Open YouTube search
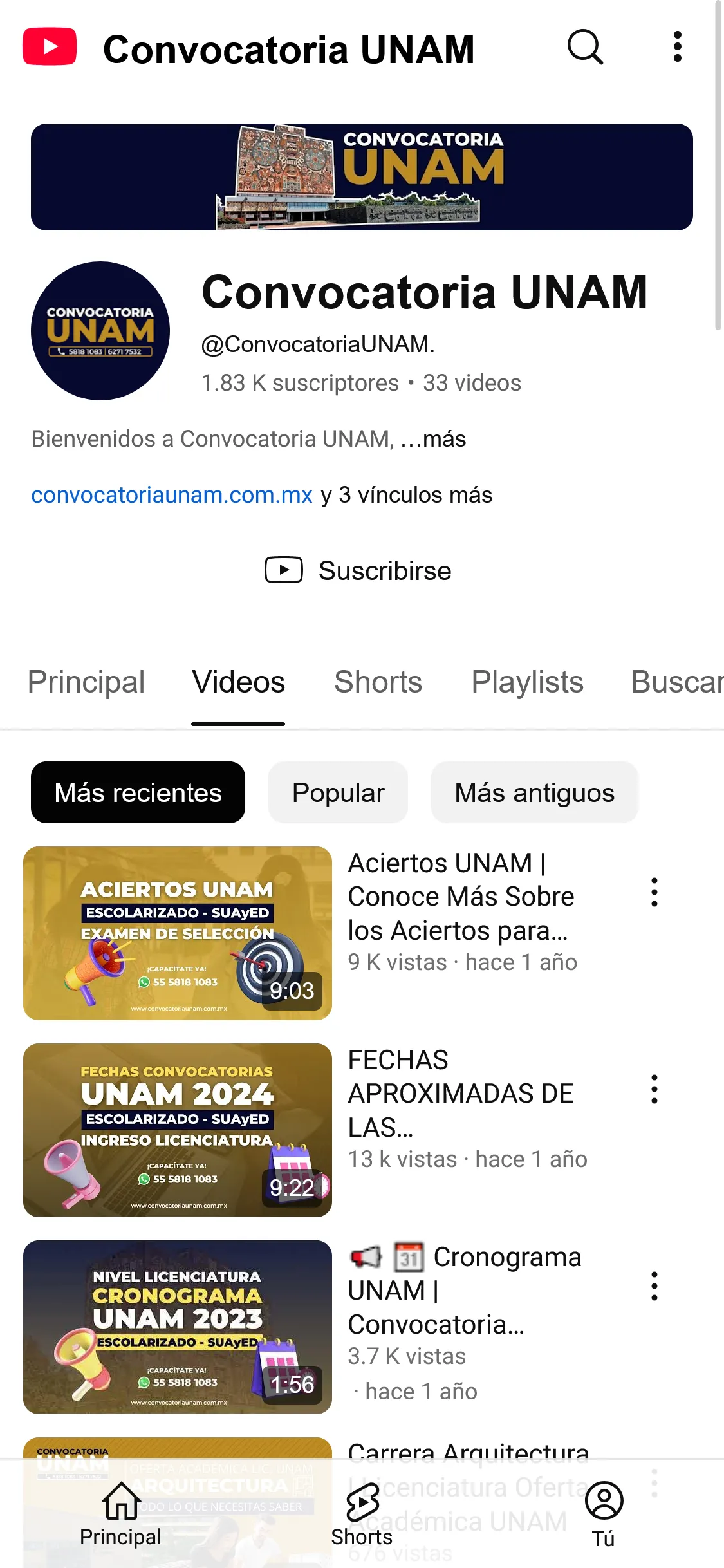The image size is (724, 1568). point(585,47)
